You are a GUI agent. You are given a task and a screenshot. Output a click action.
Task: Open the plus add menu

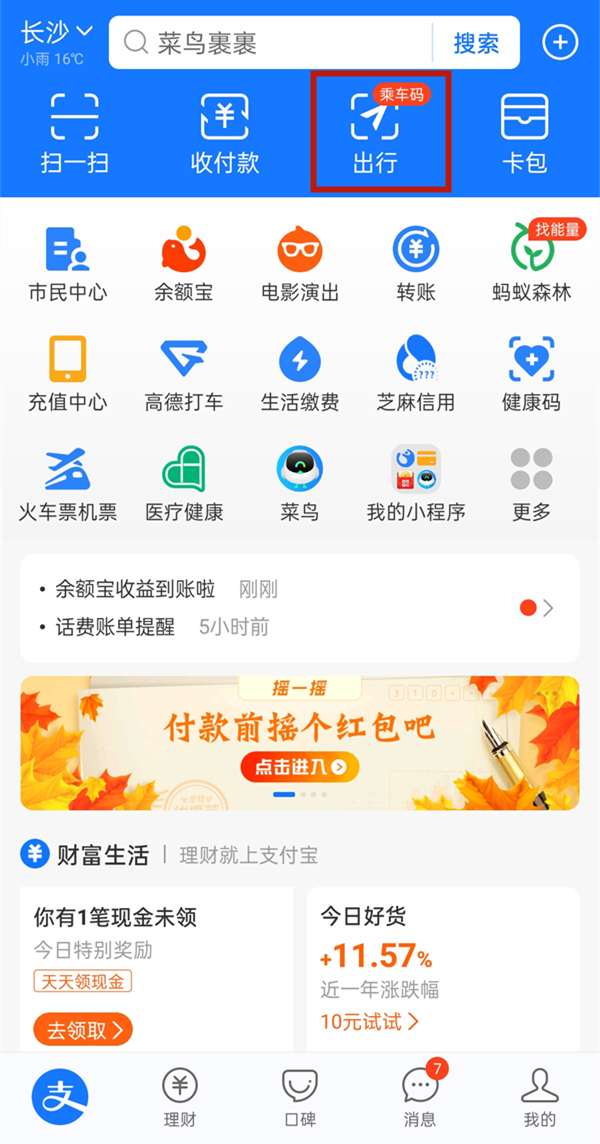coord(560,43)
